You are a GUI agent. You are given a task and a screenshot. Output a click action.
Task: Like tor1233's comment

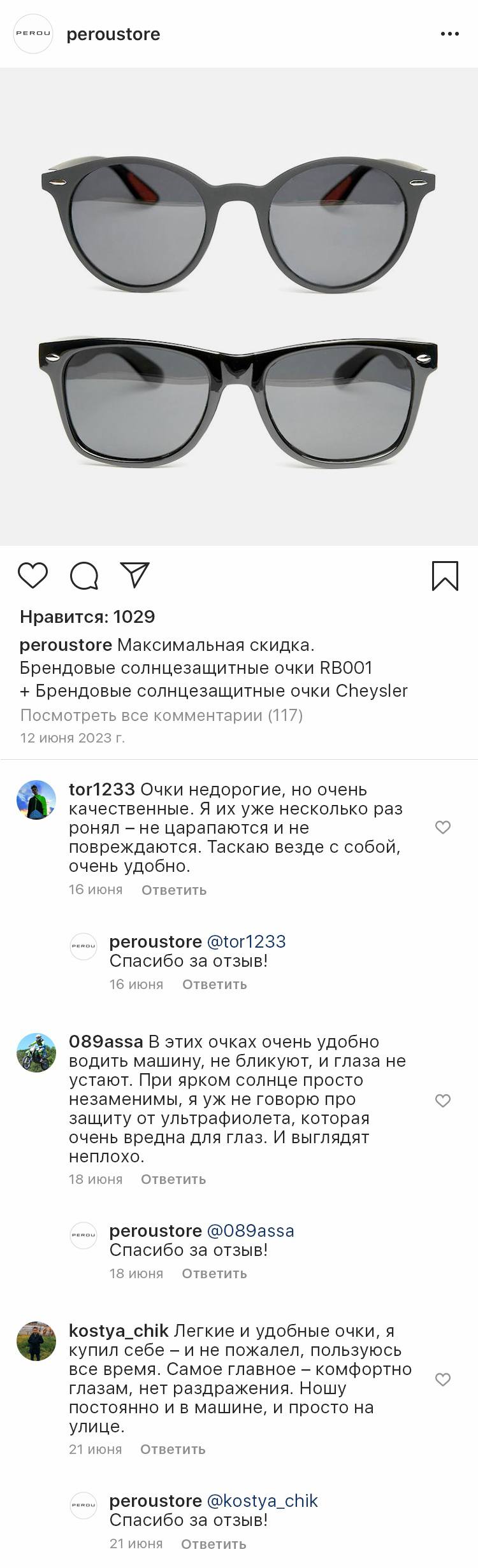tap(442, 827)
